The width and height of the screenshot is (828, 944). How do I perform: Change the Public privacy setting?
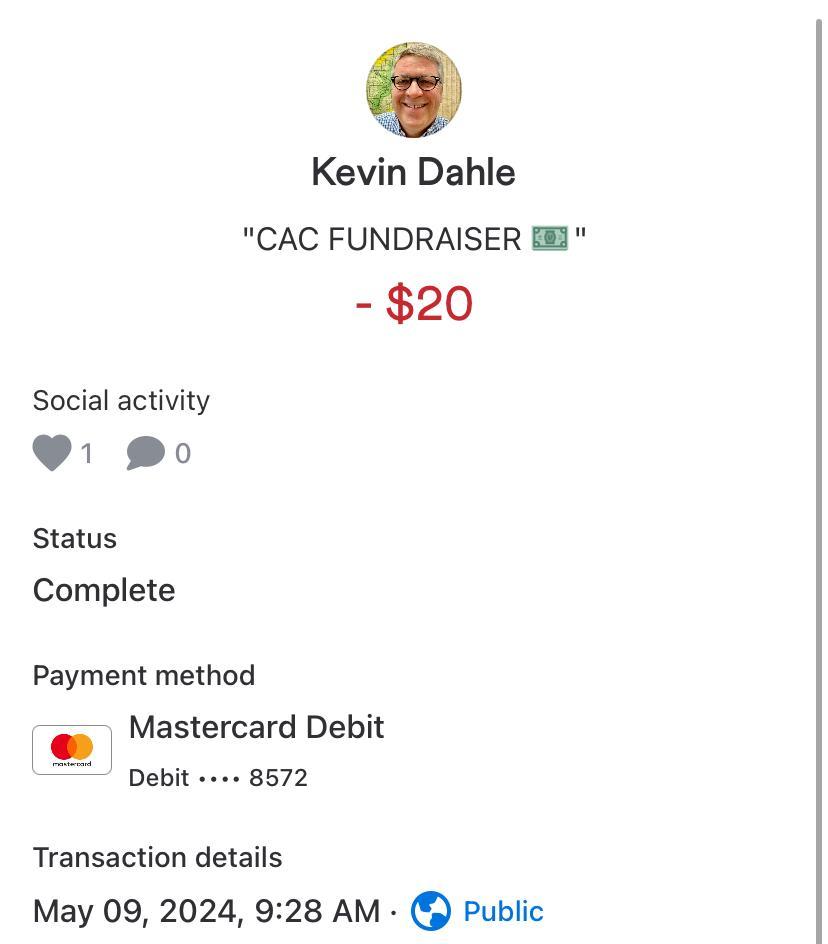pyautogui.click(x=478, y=911)
